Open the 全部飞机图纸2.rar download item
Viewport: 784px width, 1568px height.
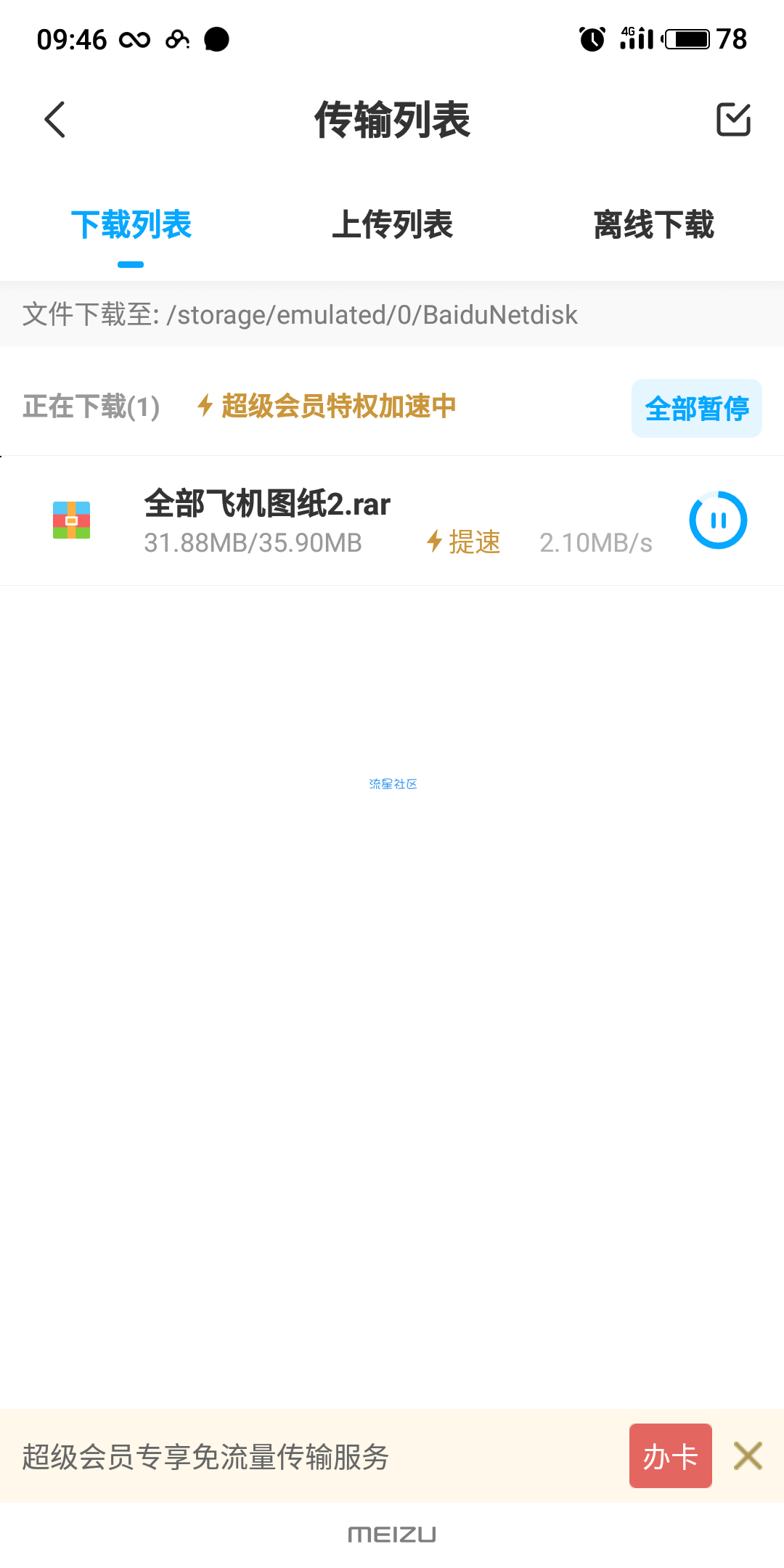[267, 505]
